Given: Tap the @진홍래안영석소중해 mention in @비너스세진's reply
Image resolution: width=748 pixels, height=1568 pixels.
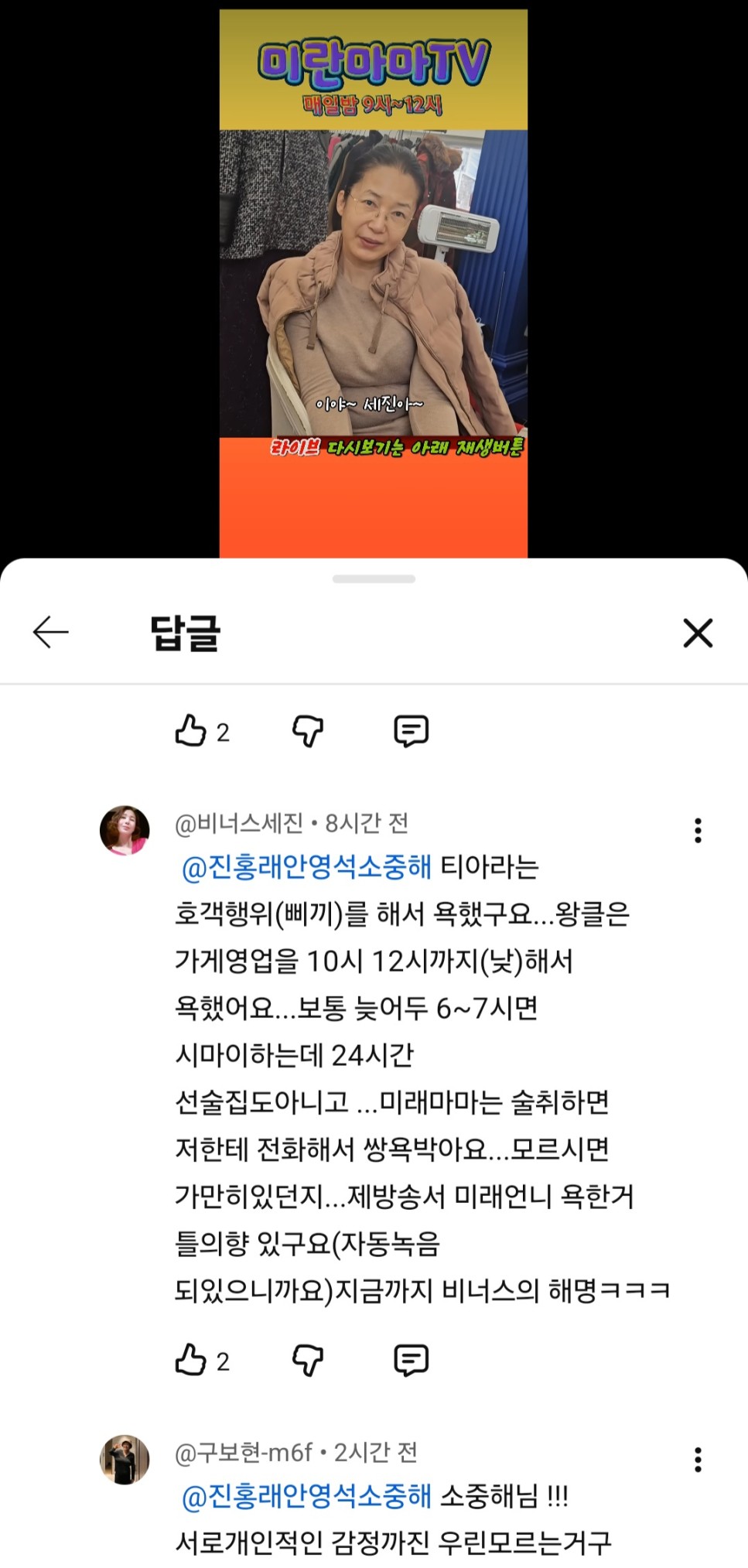Looking at the screenshot, I should [x=306, y=867].
